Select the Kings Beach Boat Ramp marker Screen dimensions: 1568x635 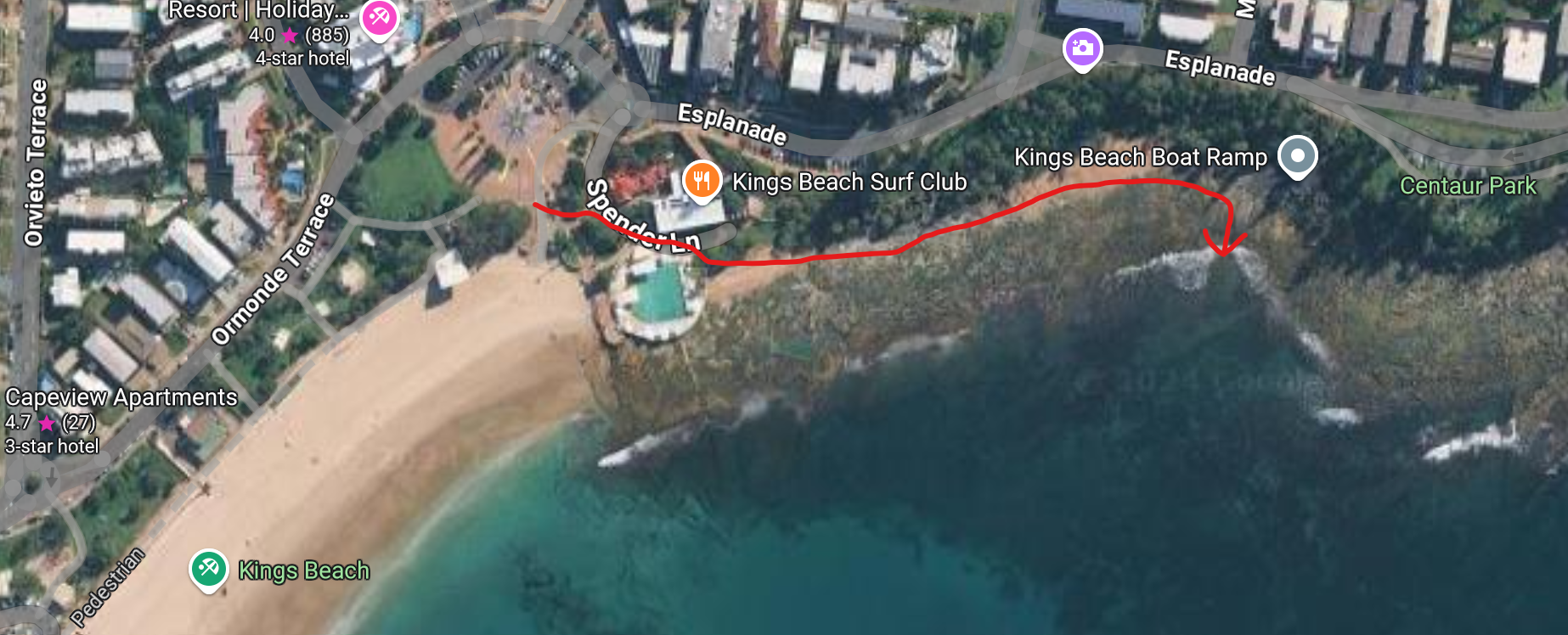1298,157
